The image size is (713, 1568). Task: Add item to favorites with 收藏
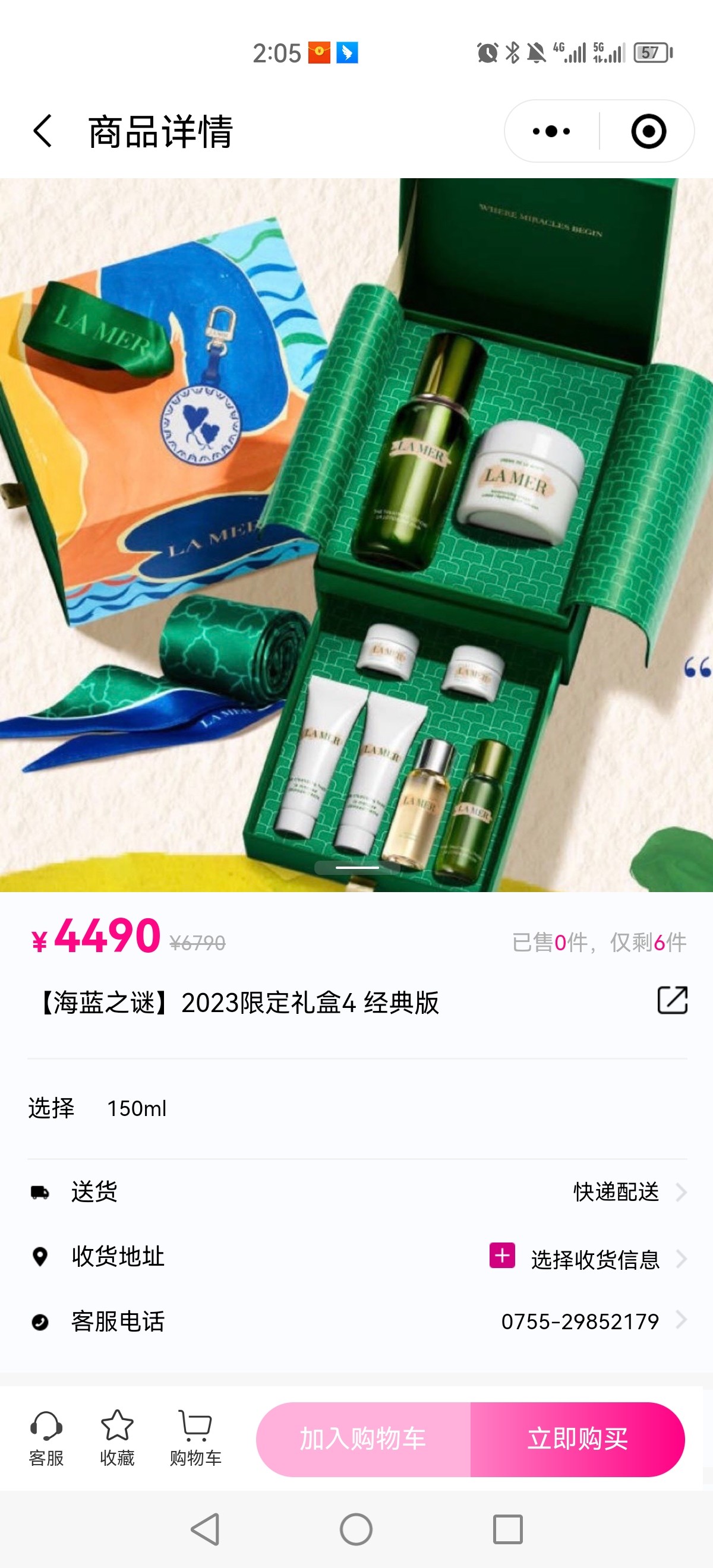tap(117, 1439)
